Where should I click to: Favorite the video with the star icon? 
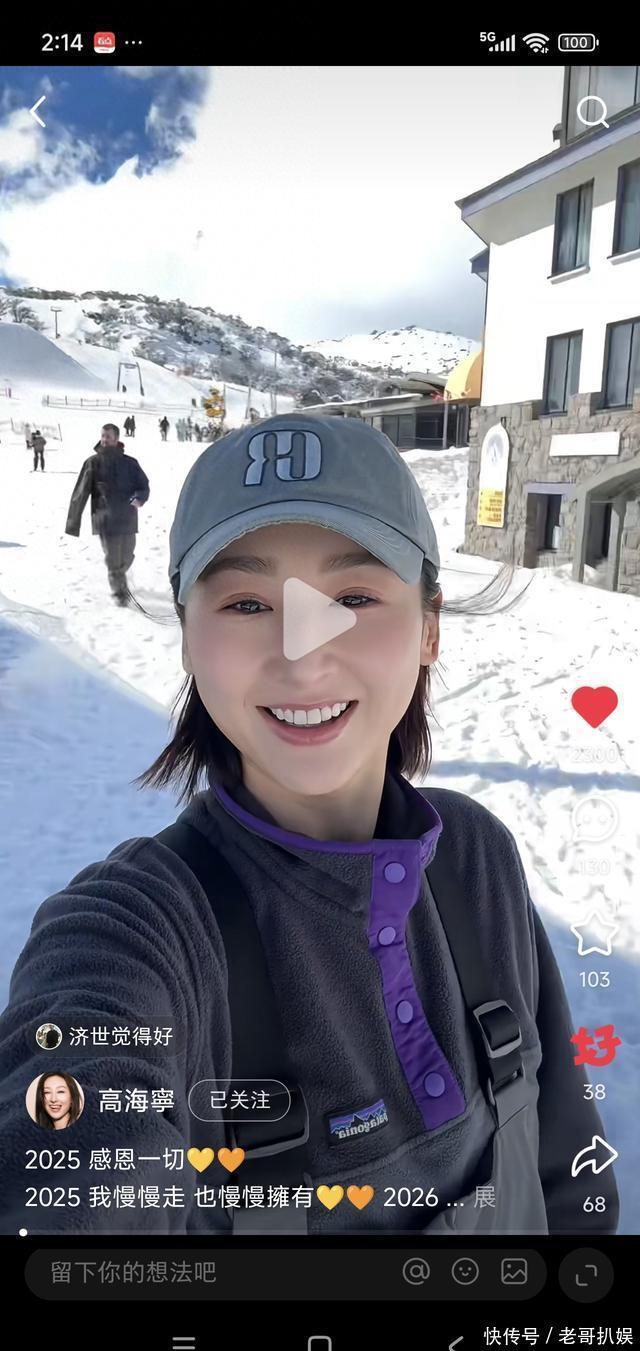click(x=594, y=934)
